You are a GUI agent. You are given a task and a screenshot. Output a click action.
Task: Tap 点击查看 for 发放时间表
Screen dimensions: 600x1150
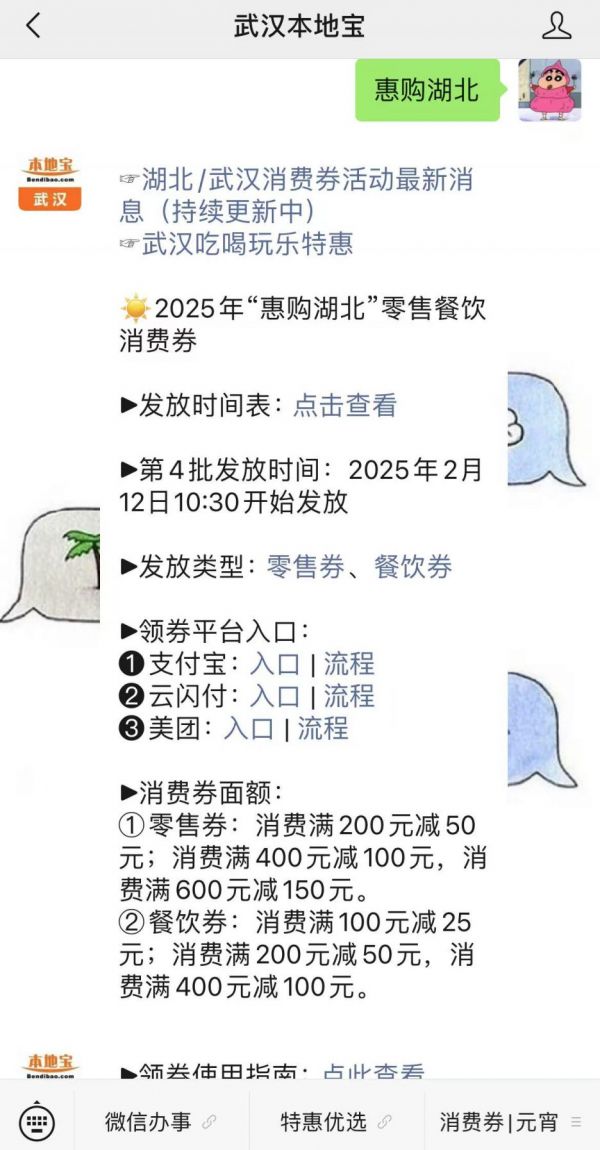(345, 406)
